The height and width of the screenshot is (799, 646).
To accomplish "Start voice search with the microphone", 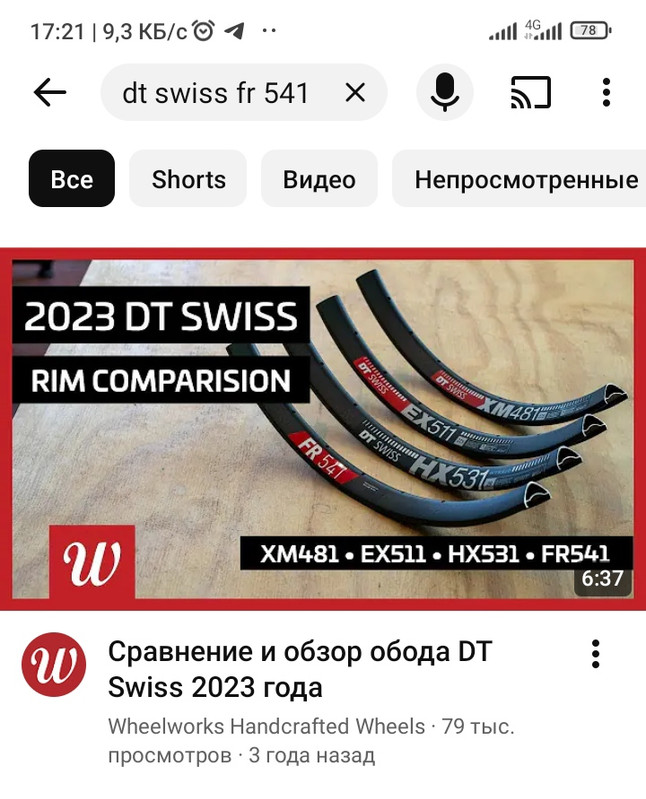I will coord(445,92).
